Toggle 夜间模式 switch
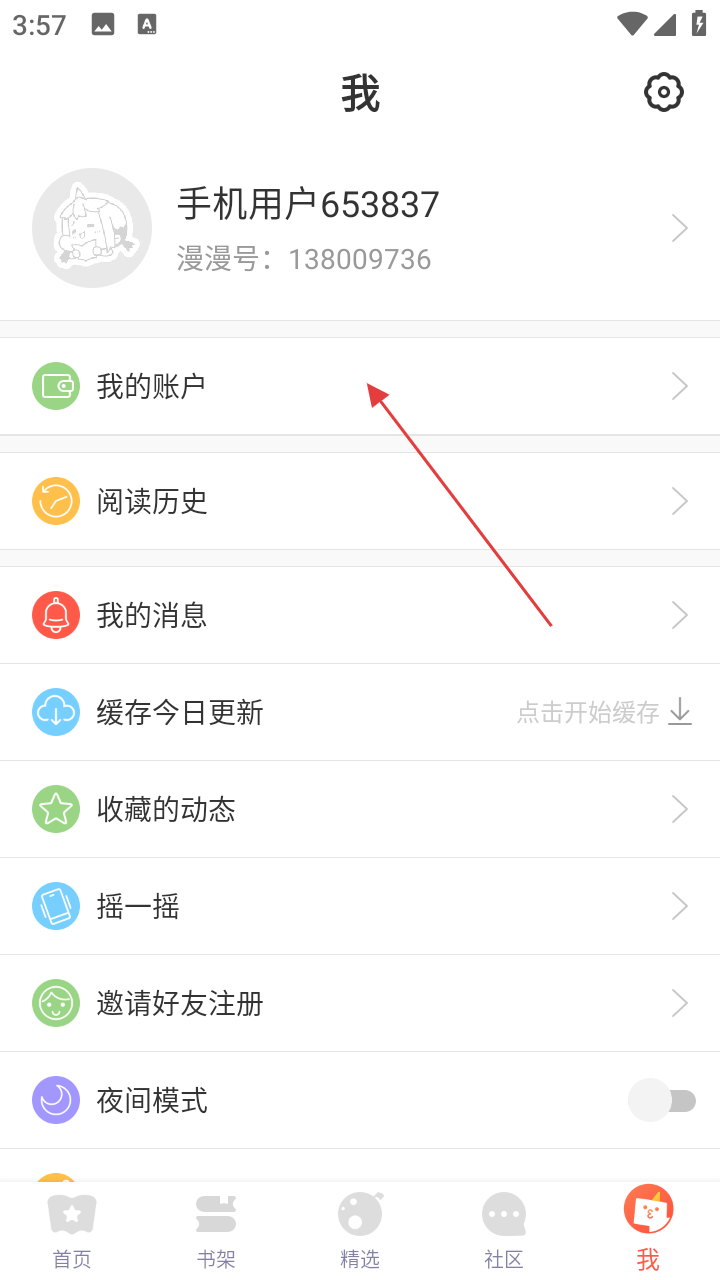The height and width of the screenshot is (1280, 720). click(x=662, y=1100)
